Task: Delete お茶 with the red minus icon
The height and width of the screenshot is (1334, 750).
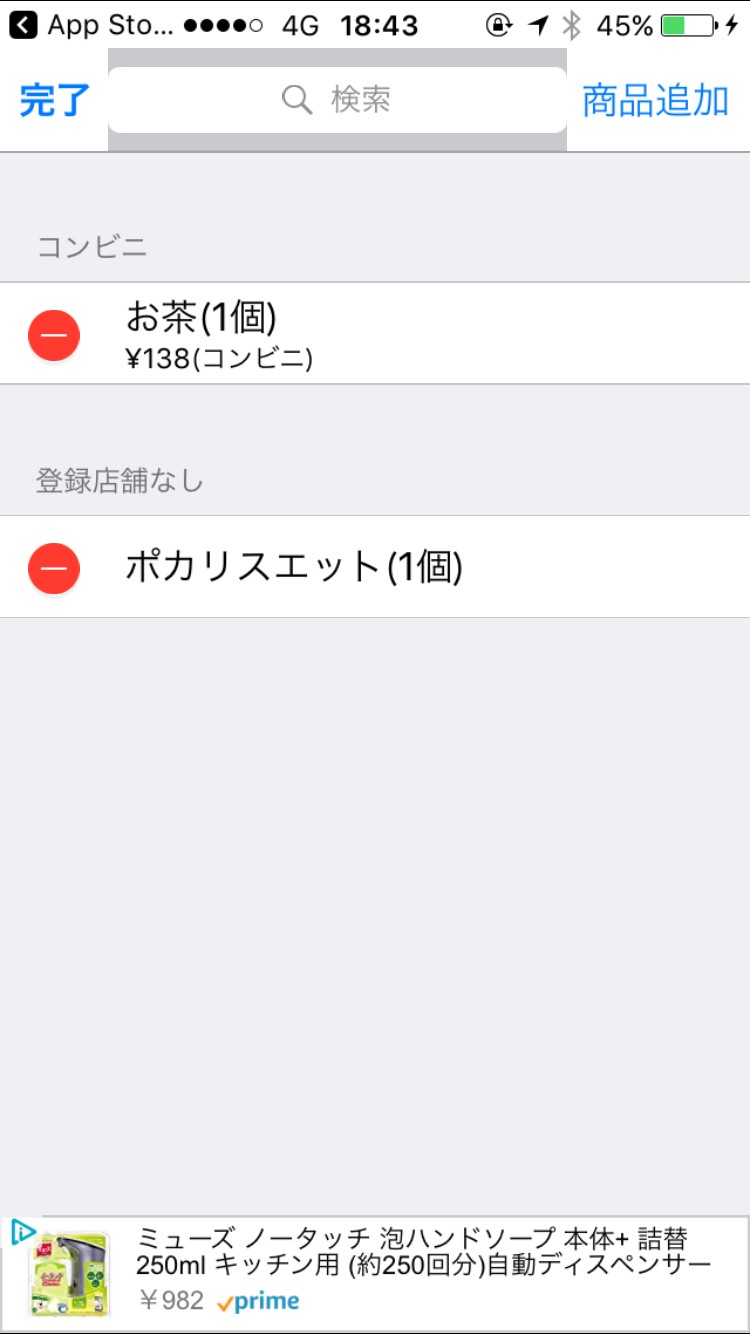Action: (x=54, y=335)
